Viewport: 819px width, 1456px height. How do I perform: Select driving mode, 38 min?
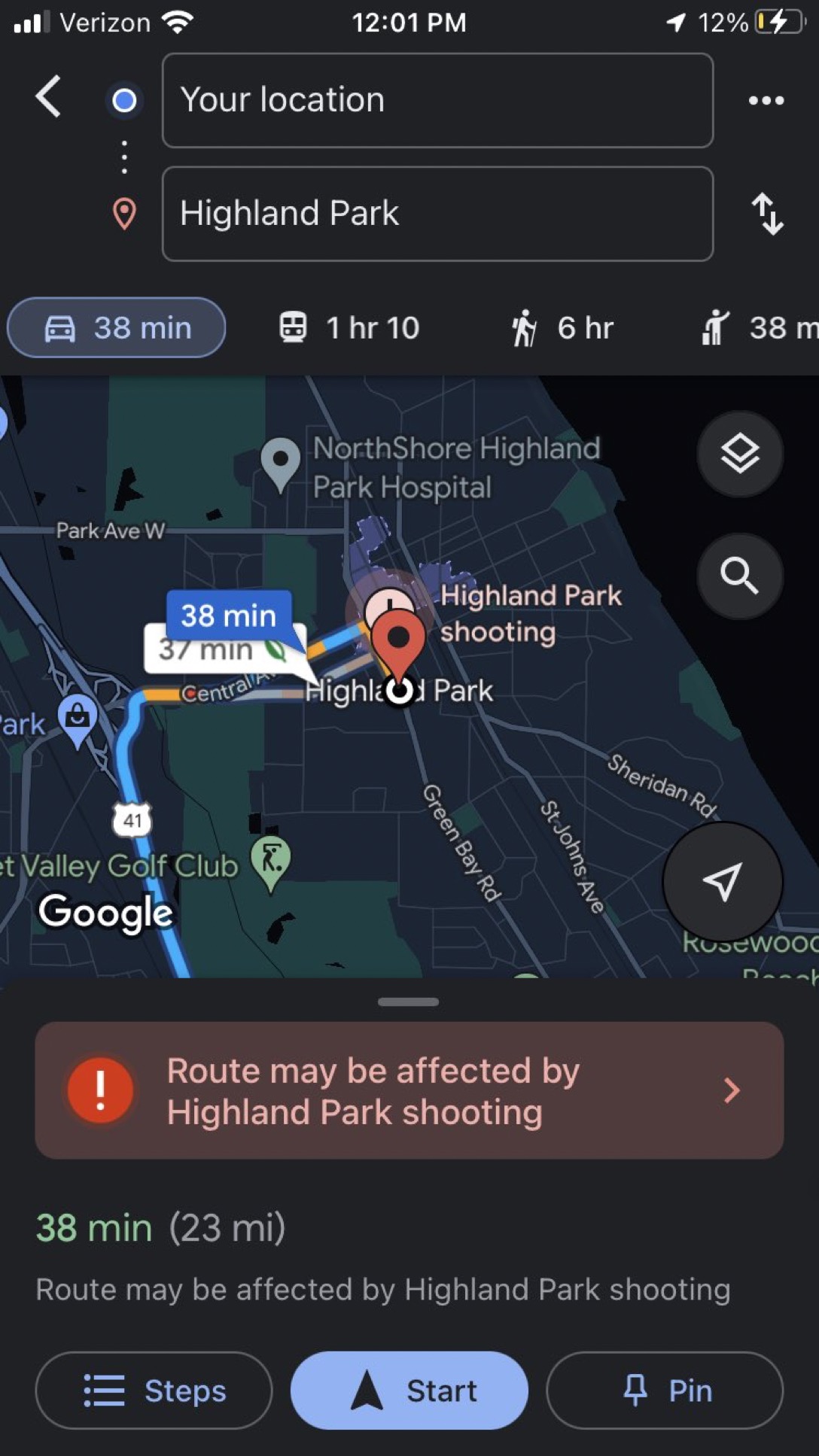(x=117, y=327)
